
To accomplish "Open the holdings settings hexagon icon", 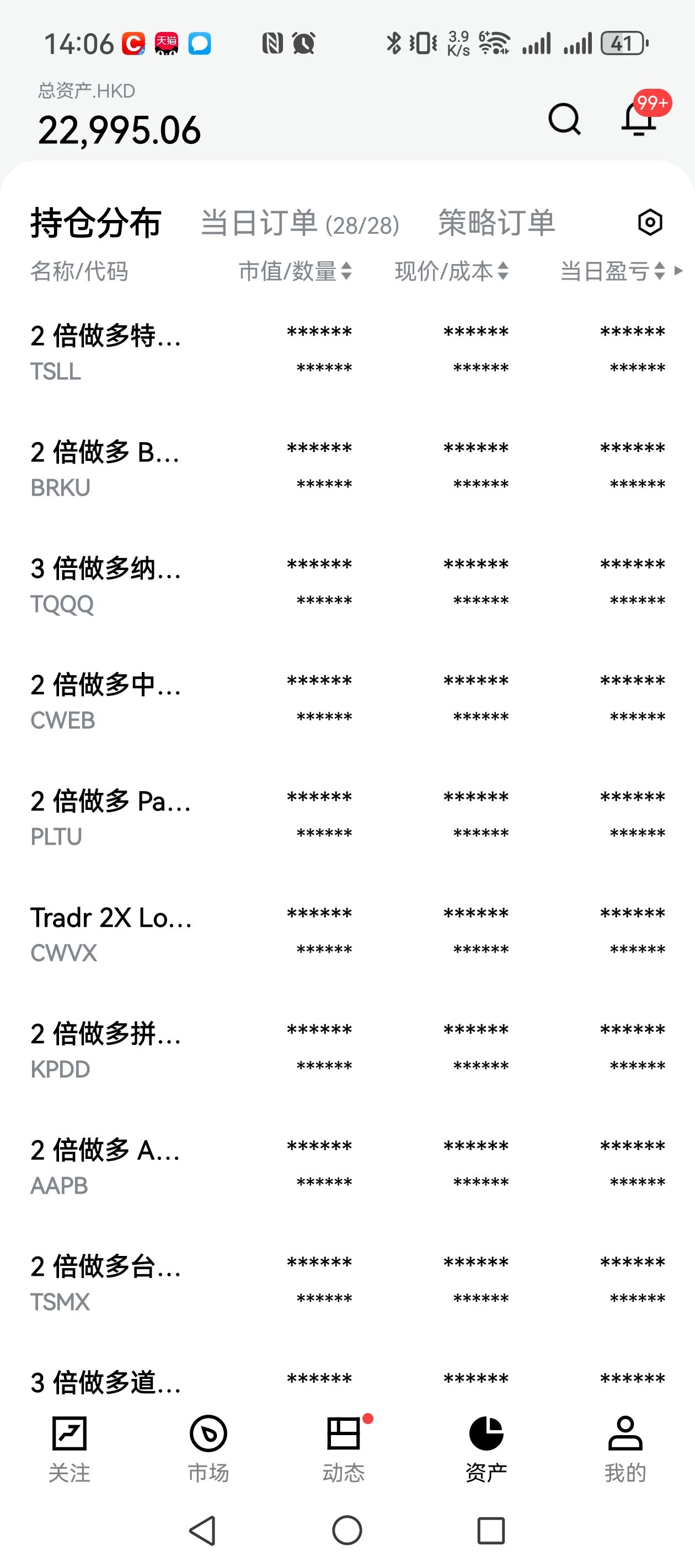I will point(650,223).
